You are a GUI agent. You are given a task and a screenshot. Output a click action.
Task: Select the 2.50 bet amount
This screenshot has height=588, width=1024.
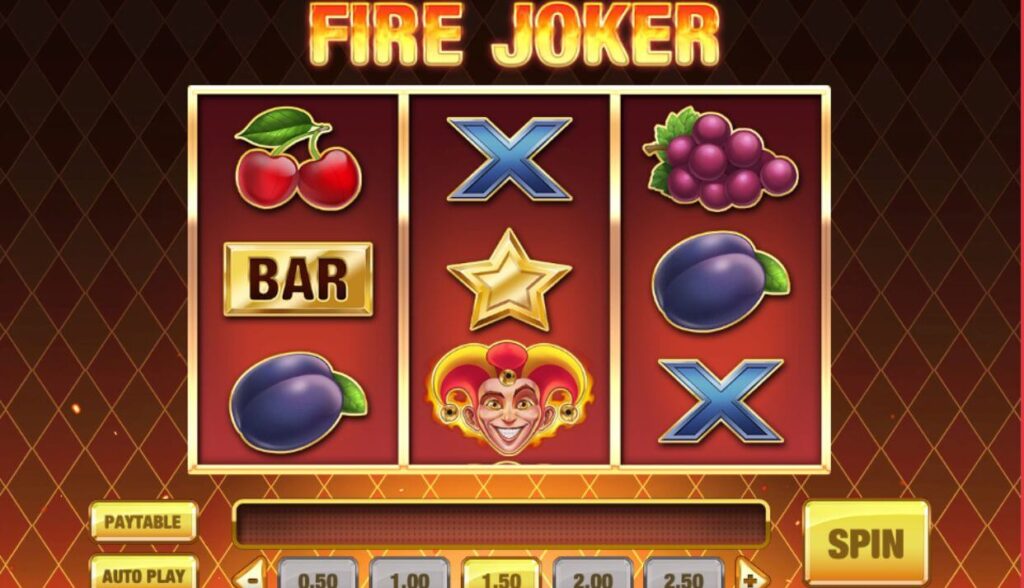[685, 577]
